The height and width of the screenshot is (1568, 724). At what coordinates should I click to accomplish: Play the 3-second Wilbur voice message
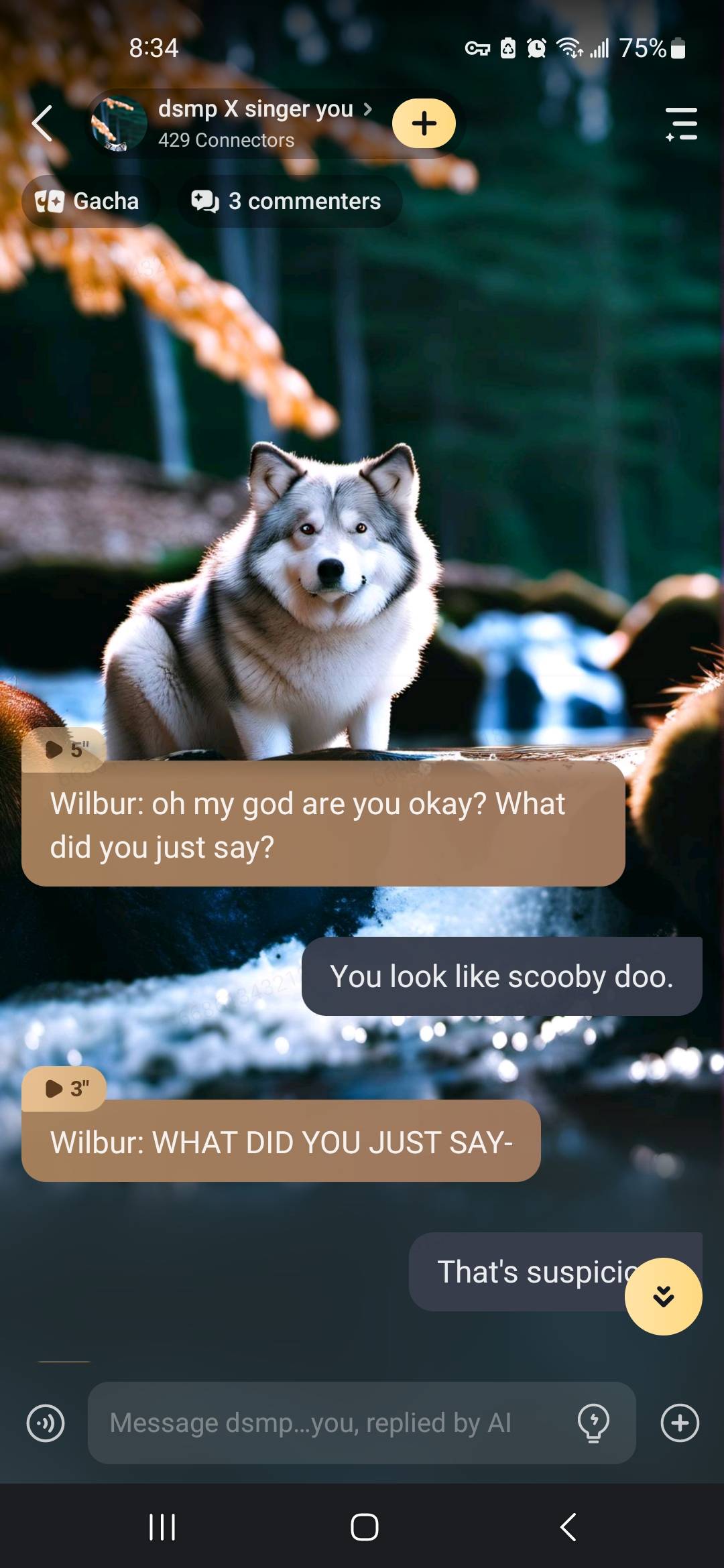[x=64, y=1089]
